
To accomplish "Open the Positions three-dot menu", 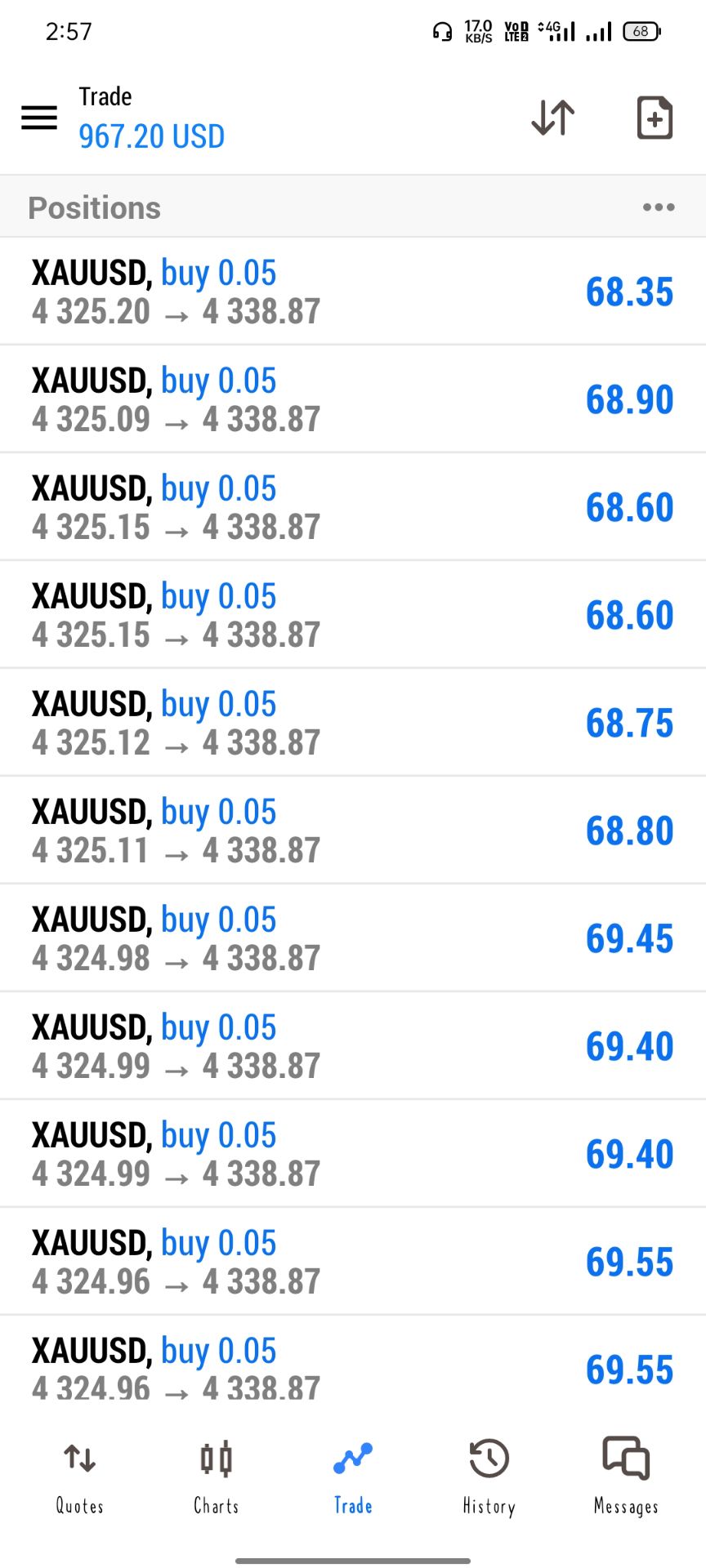I will [659, 207].
